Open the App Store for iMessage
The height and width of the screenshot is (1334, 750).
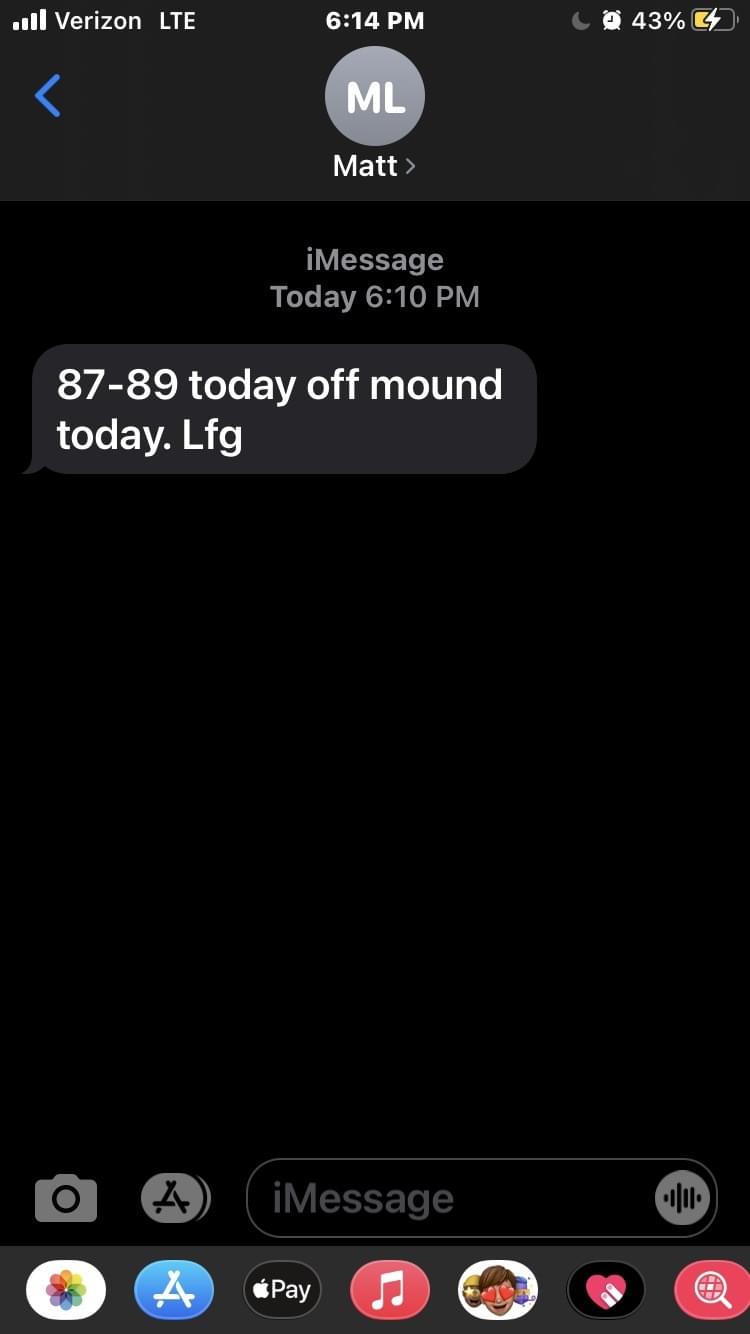click(x=174, y=1290)
